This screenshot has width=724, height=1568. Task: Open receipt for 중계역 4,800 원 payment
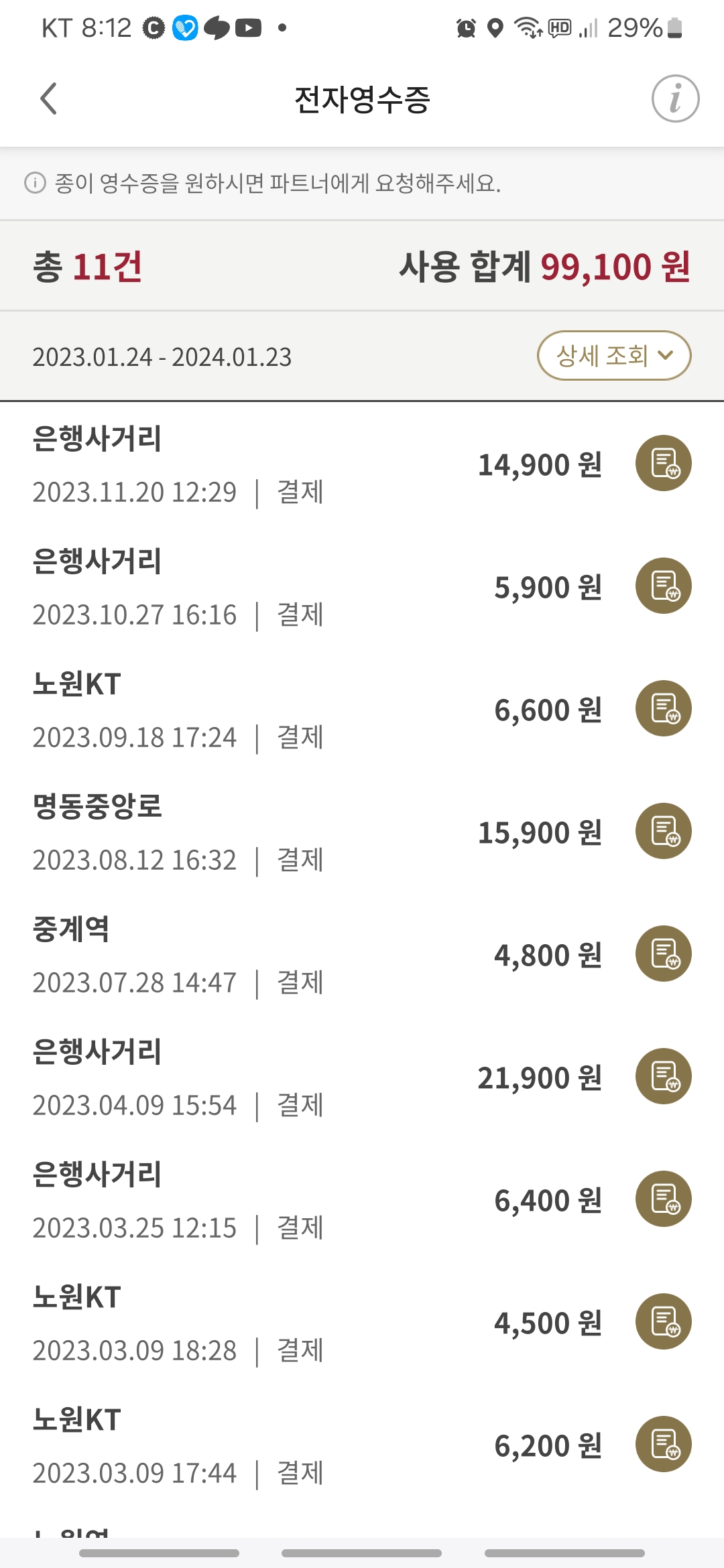(x=663, y=954)
